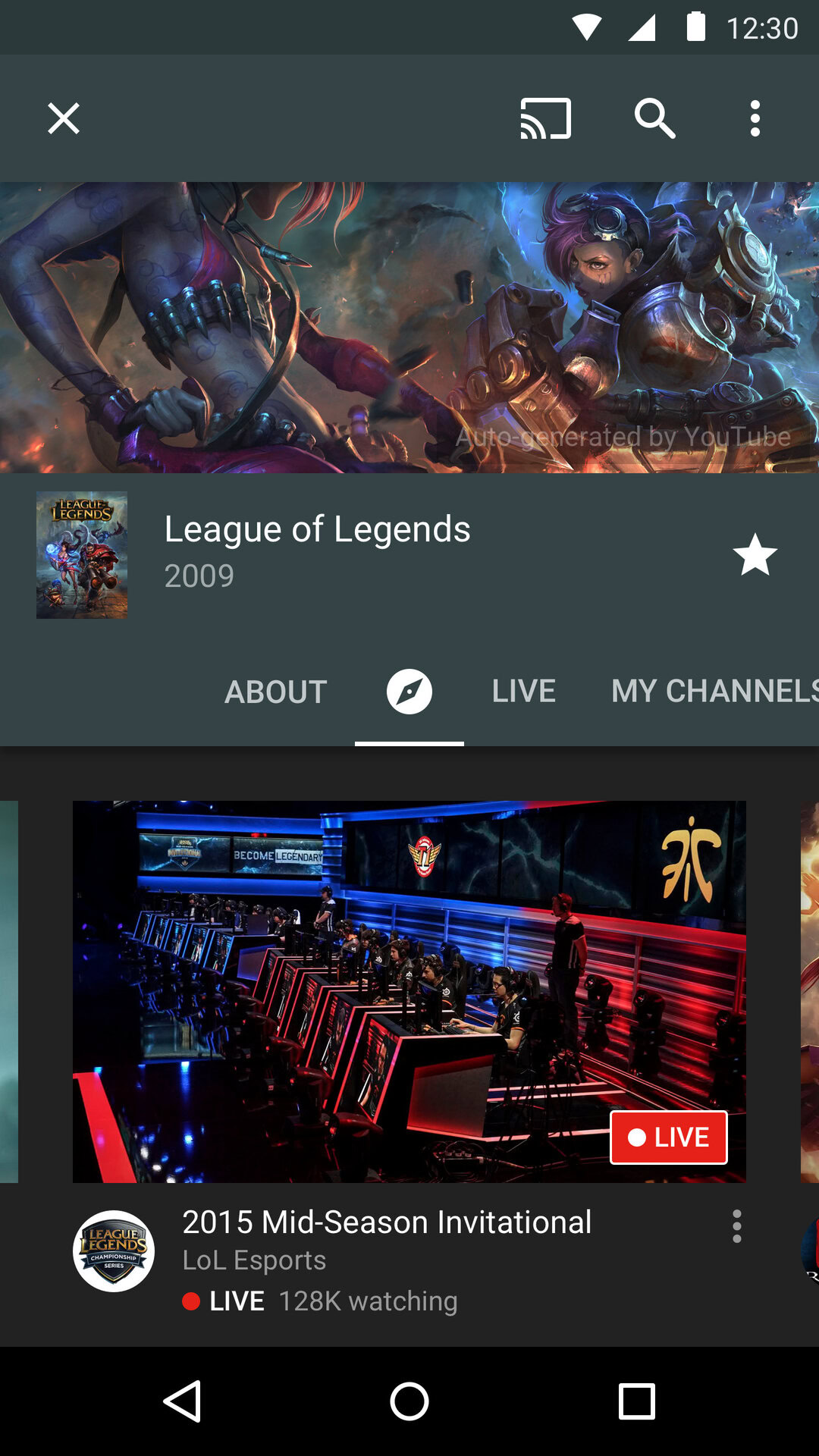Open search
The width and height of the screenshot is (819, 1456).
(654, 118)
